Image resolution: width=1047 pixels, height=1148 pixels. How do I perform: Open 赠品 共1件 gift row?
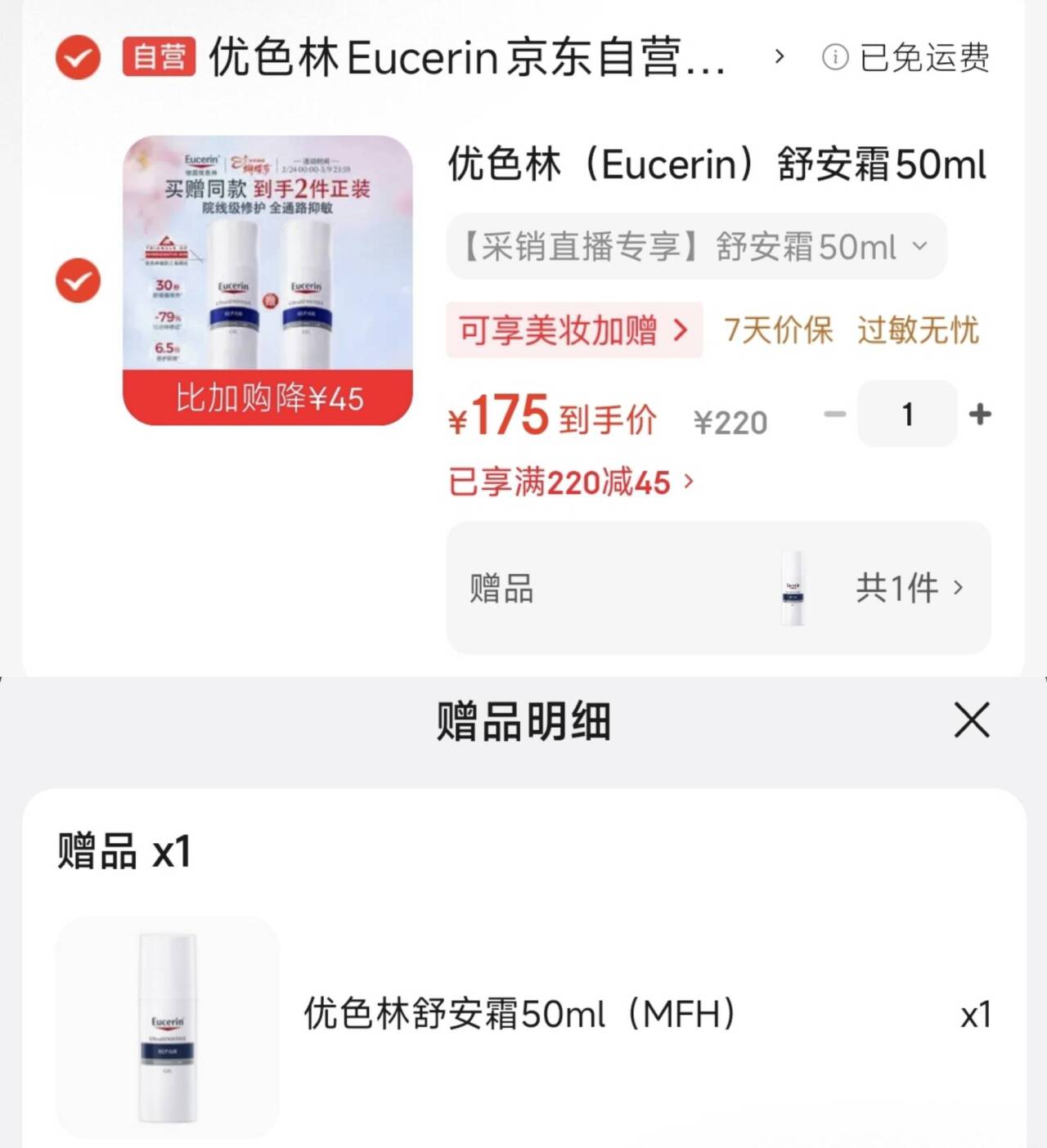click(718, 588)
